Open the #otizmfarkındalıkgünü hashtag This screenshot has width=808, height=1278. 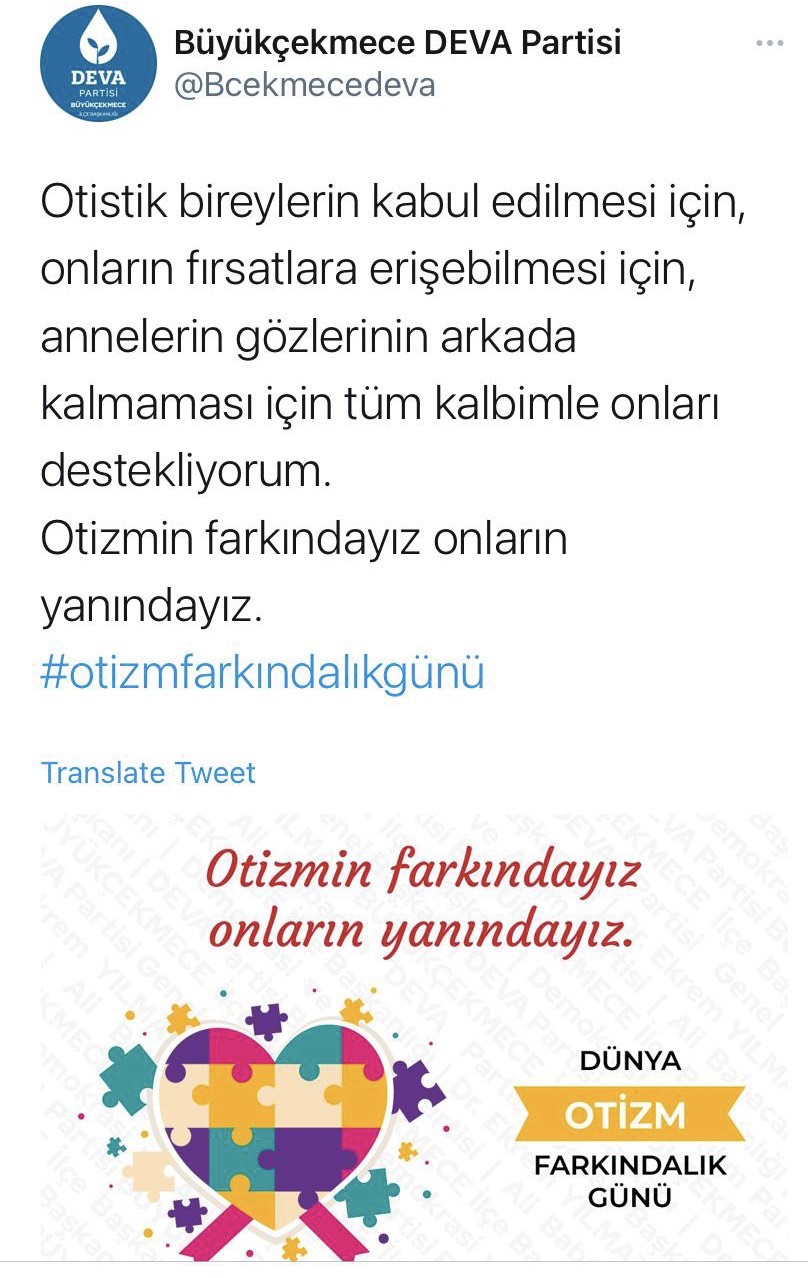[x=262, y=672]
